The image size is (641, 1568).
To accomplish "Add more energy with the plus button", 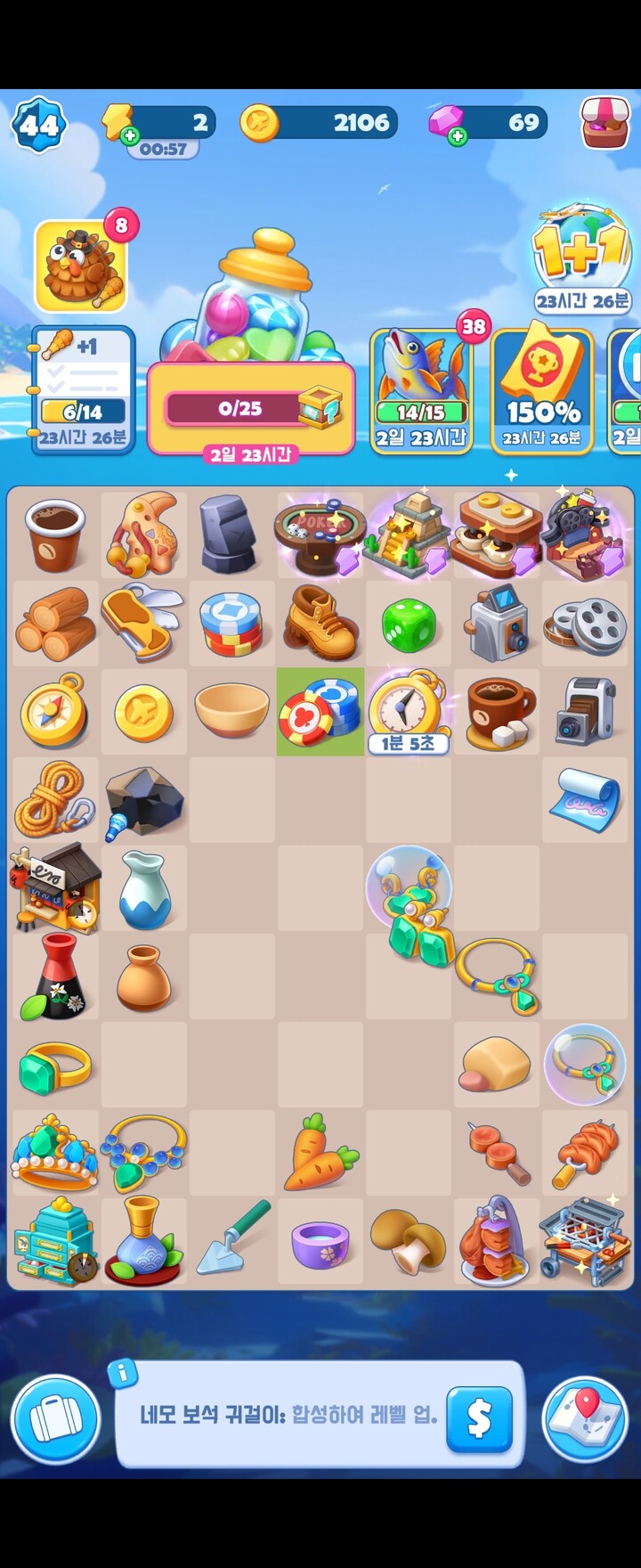I will 130,136.
